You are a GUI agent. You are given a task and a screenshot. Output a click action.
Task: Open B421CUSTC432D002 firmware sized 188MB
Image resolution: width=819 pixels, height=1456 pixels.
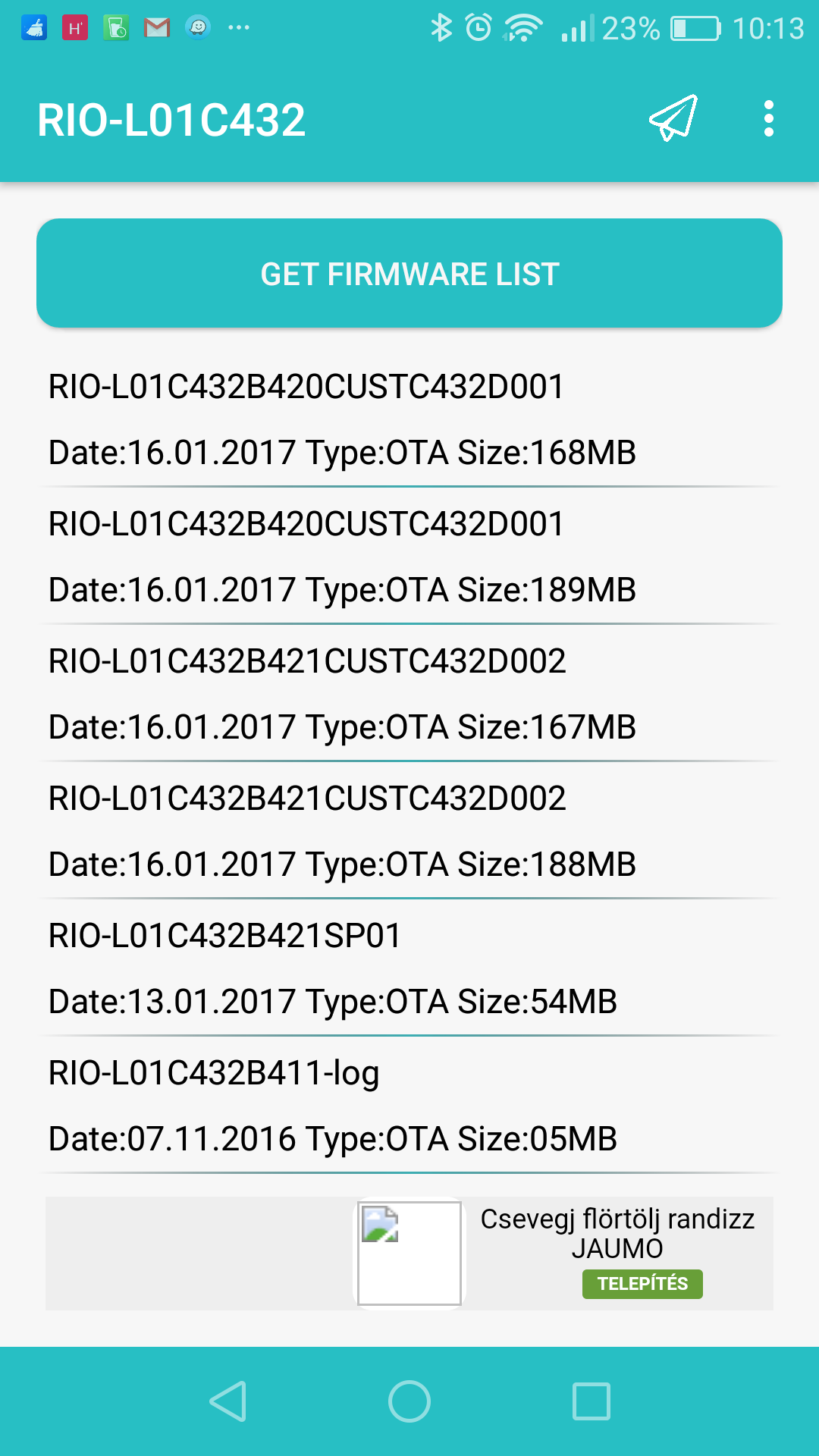tap(409, 831)
